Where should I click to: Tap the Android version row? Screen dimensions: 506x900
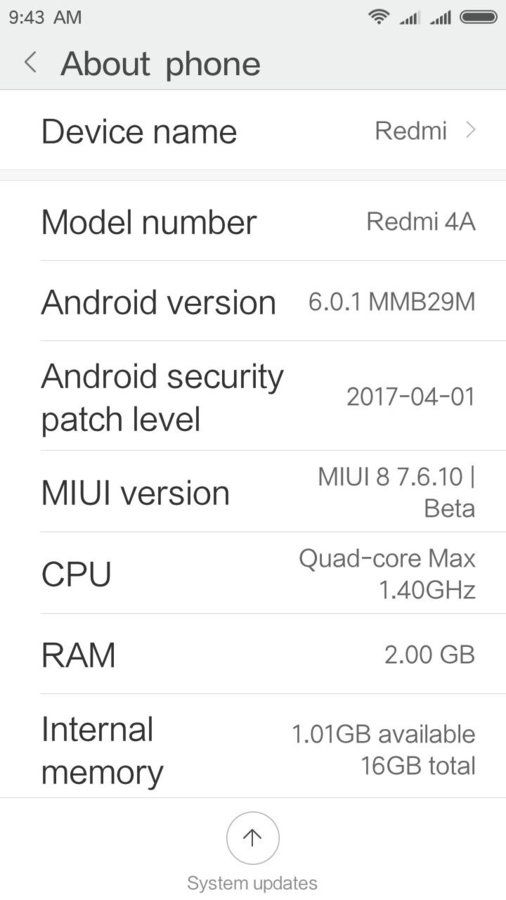tap(253, 301)
